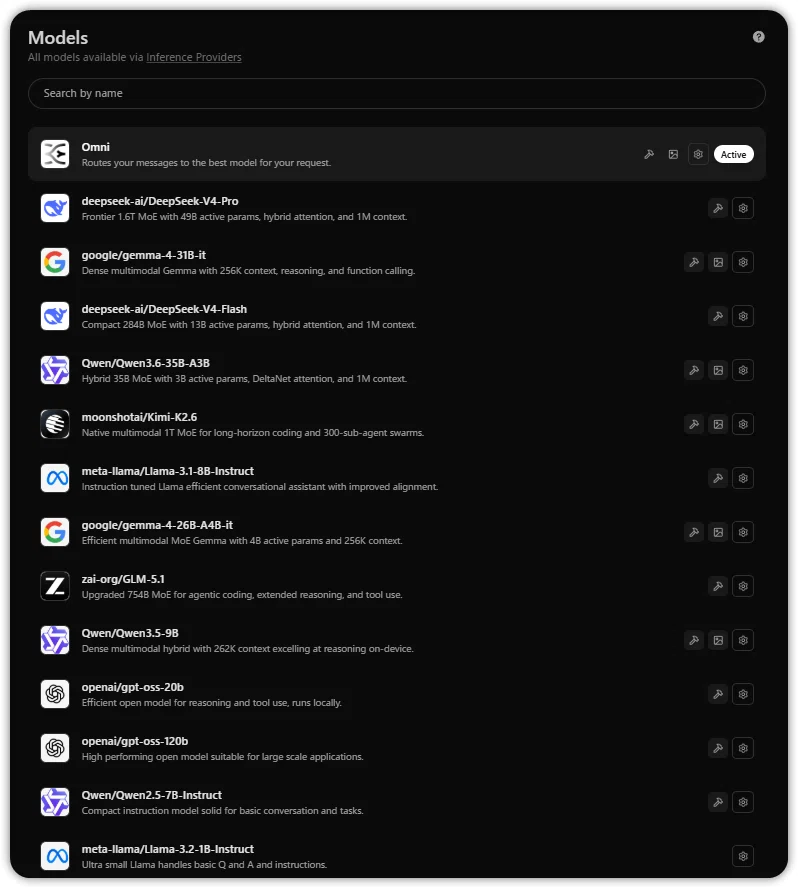Focus the Search by name field
This screenshot has height=888, width=798.
(x=396, y=93)
